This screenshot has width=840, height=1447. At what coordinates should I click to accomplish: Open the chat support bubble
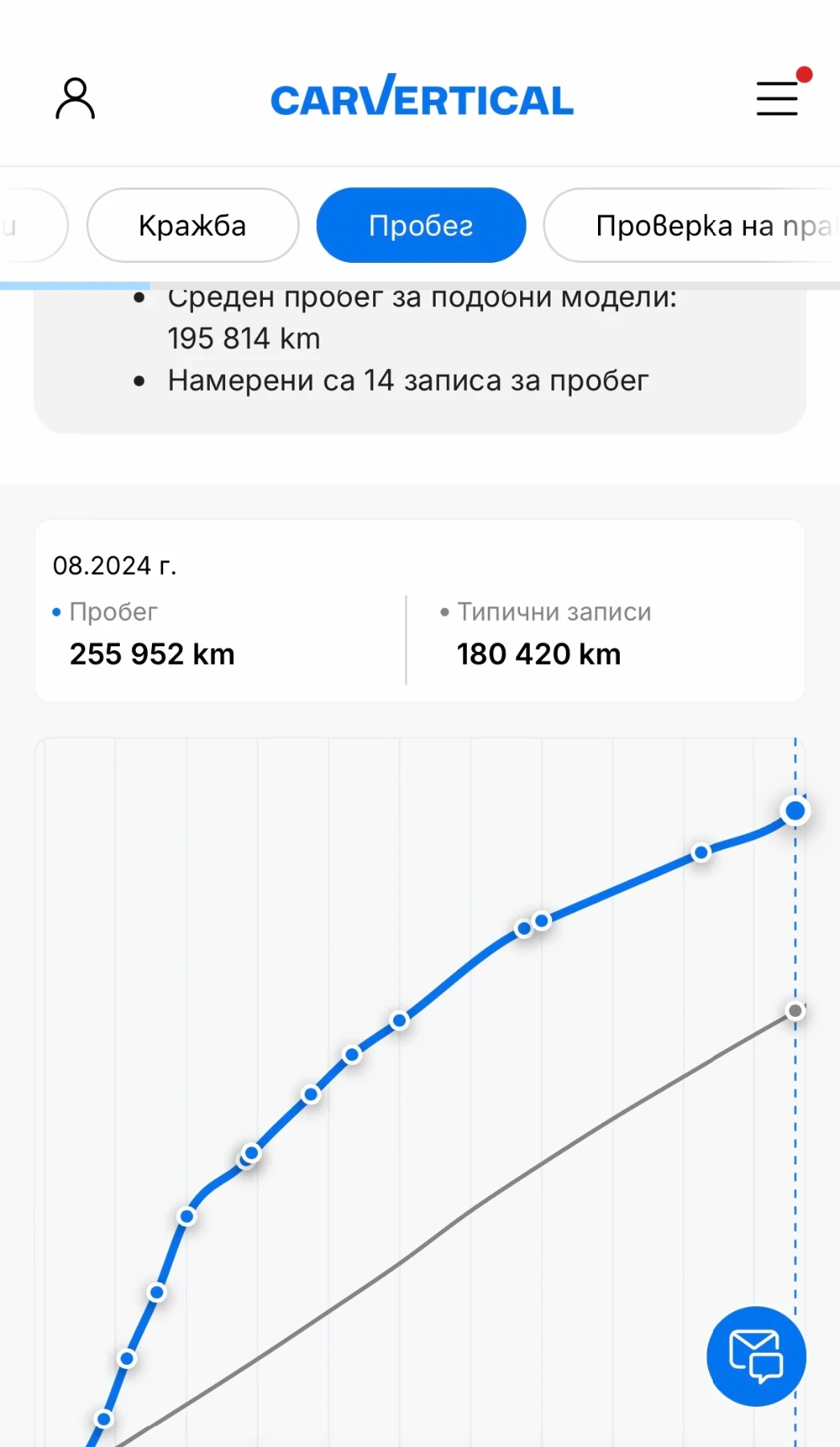[x=756, y=1356]
